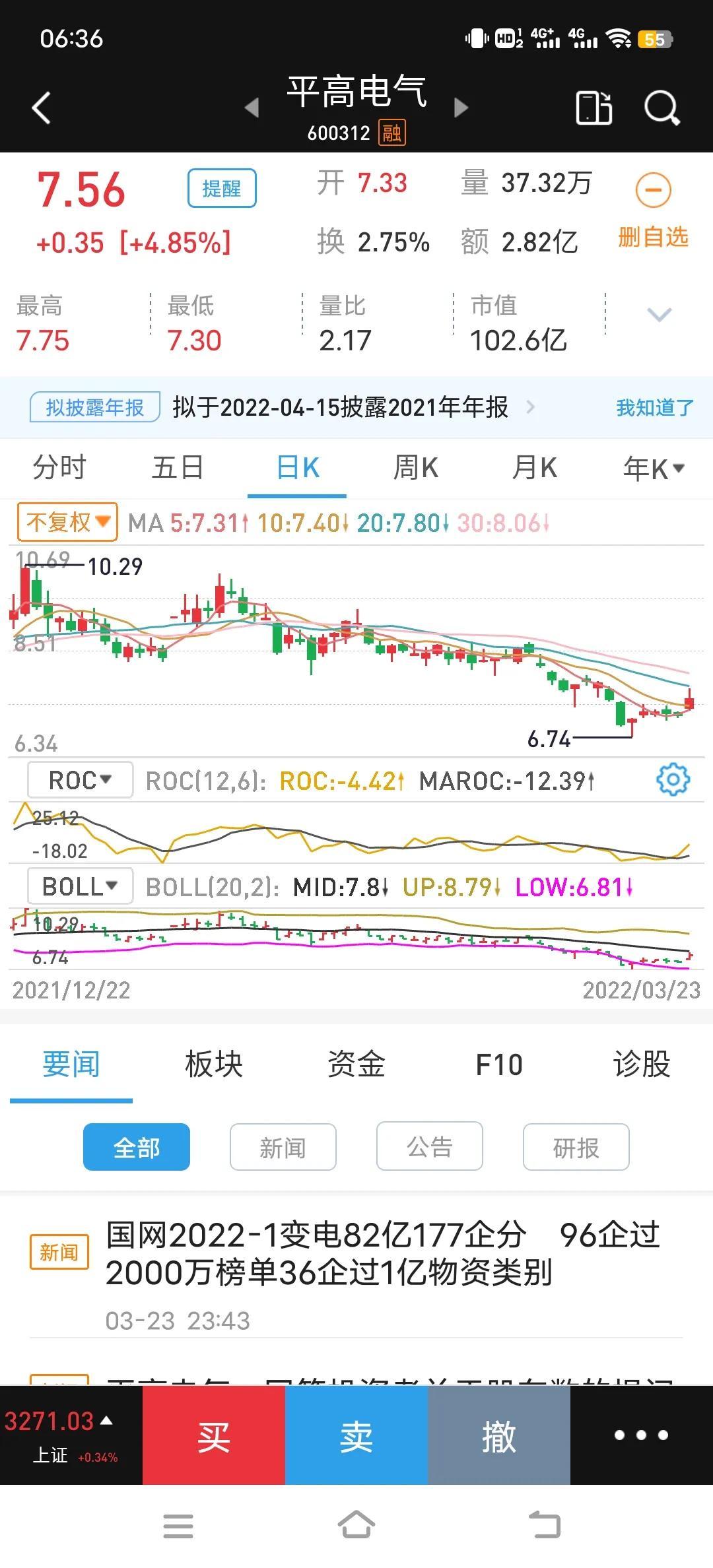Change the ROC indicator dropdown
The height and width of the screenshot is (1568, 713).
pos(80,780)
